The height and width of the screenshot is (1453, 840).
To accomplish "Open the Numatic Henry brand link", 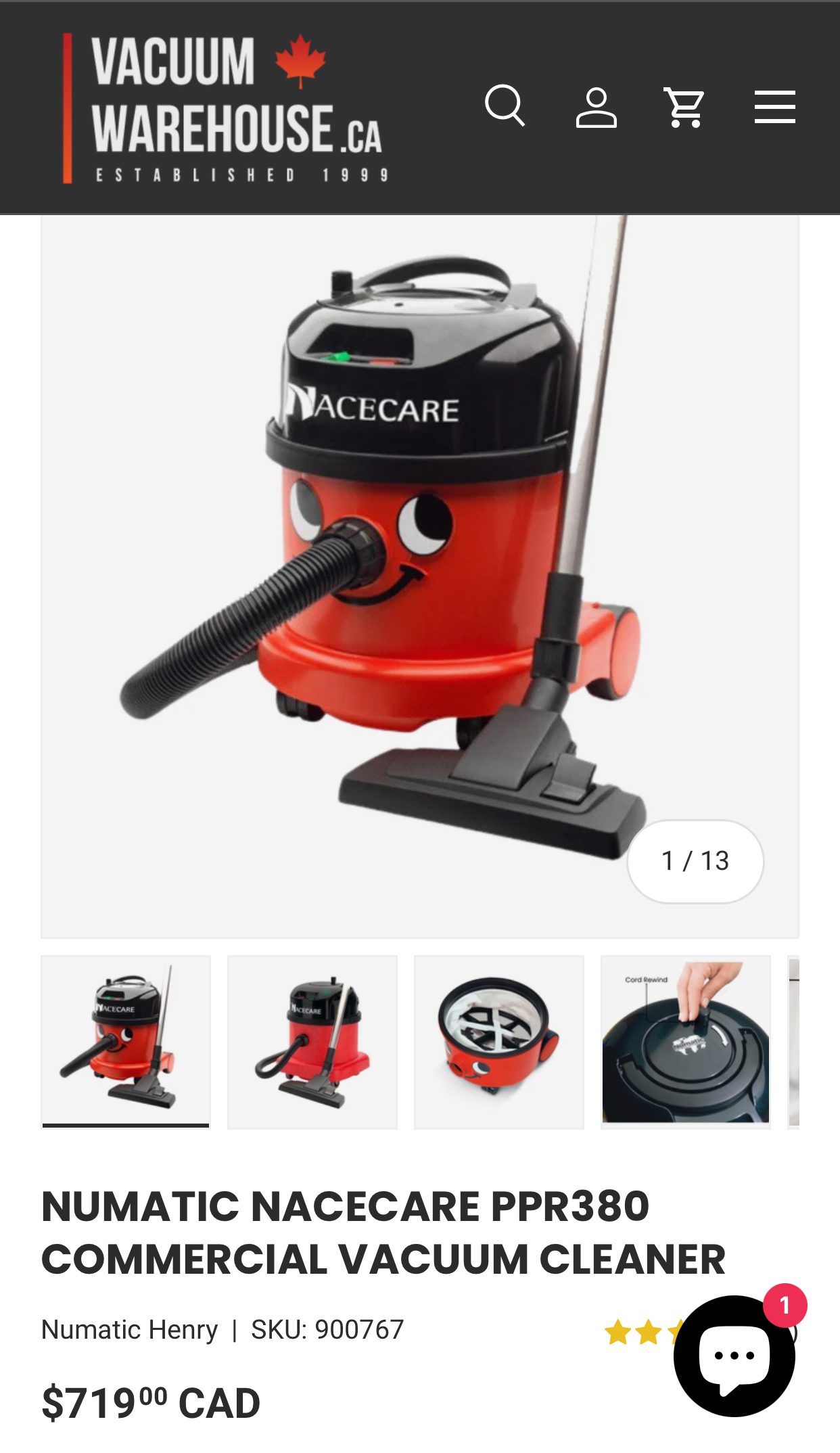I will 130,1330.
